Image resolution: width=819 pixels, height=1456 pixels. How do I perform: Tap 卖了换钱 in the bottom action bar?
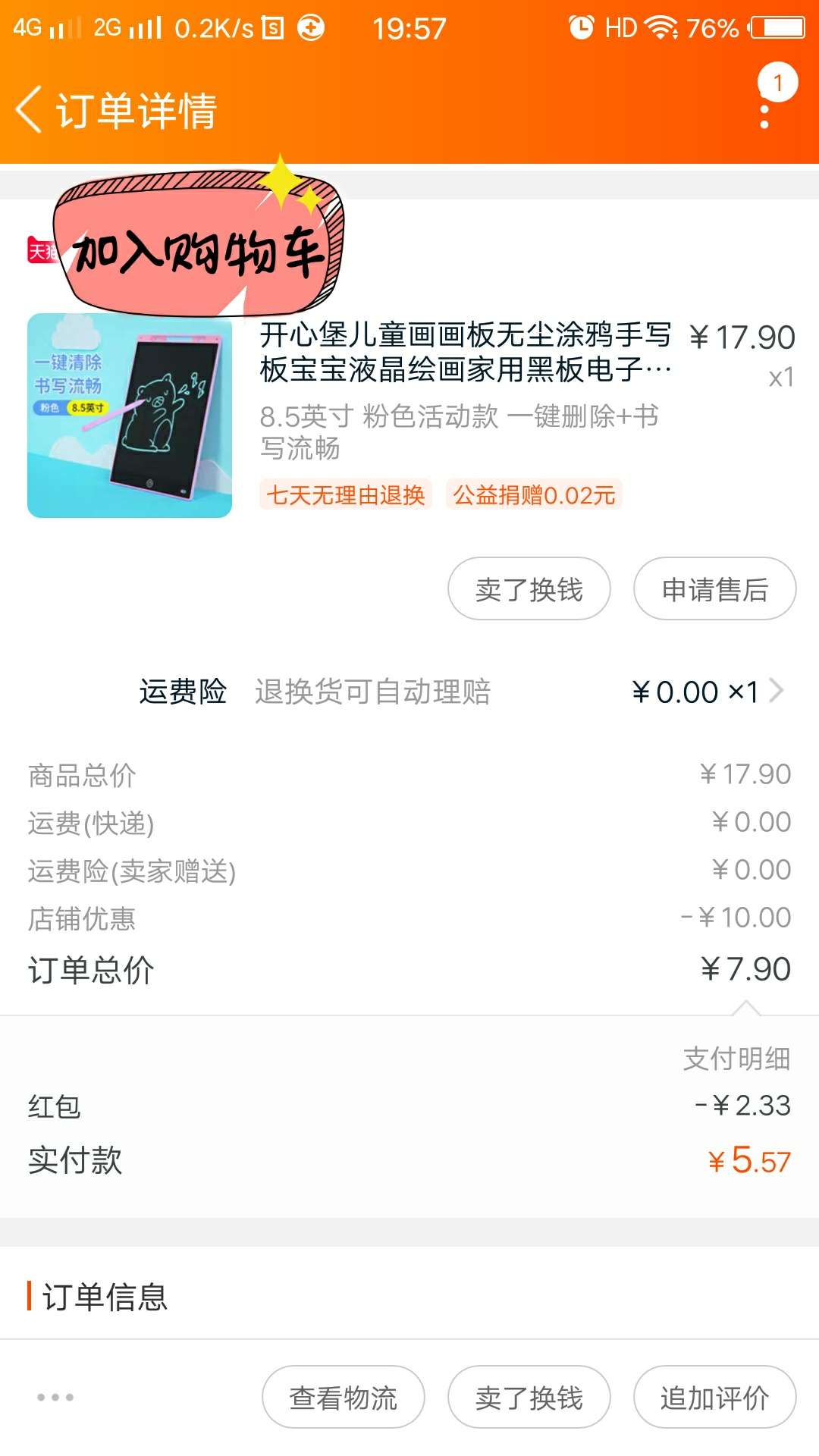[529, 1397]
